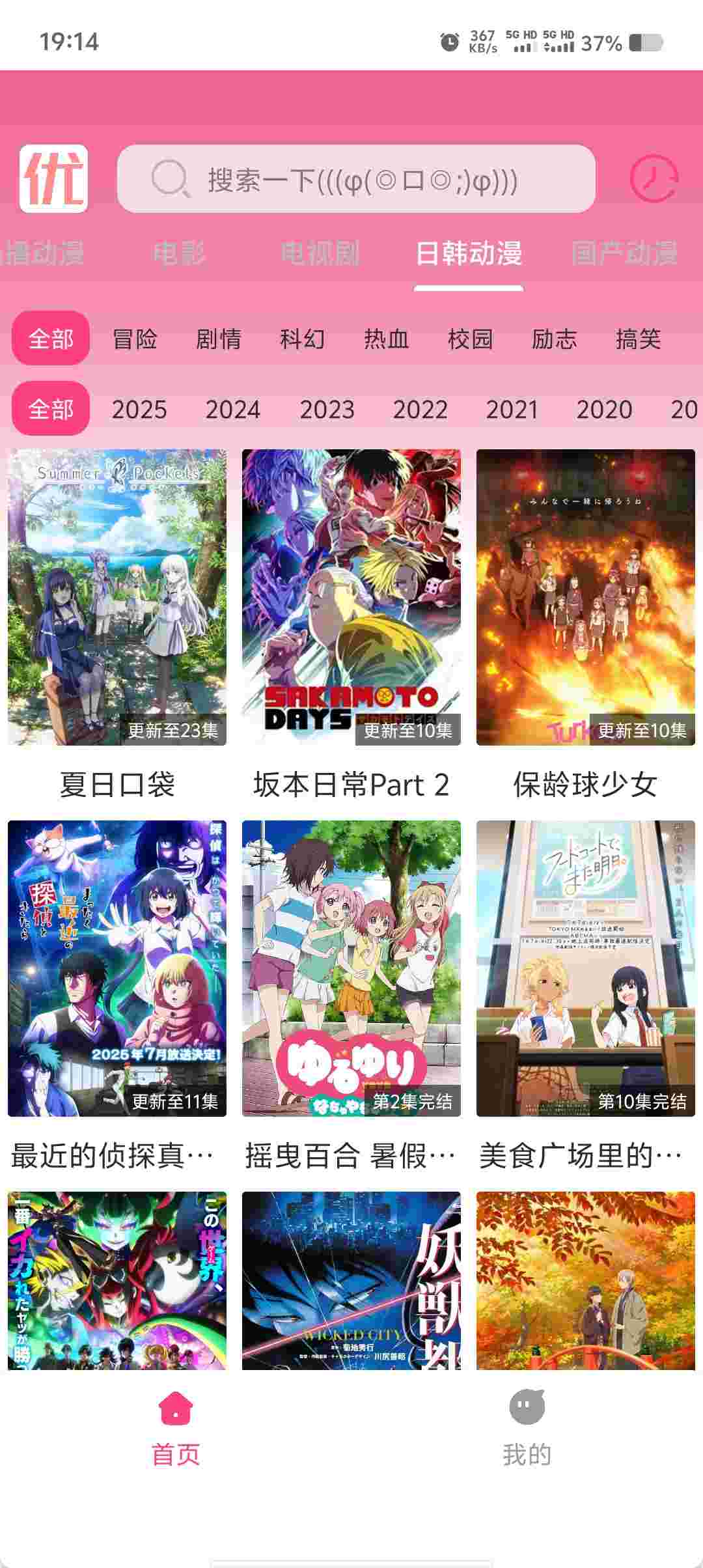Filter by the 科幻 genre chip
The image size is (703, 1568).
[x=302, y=339]
